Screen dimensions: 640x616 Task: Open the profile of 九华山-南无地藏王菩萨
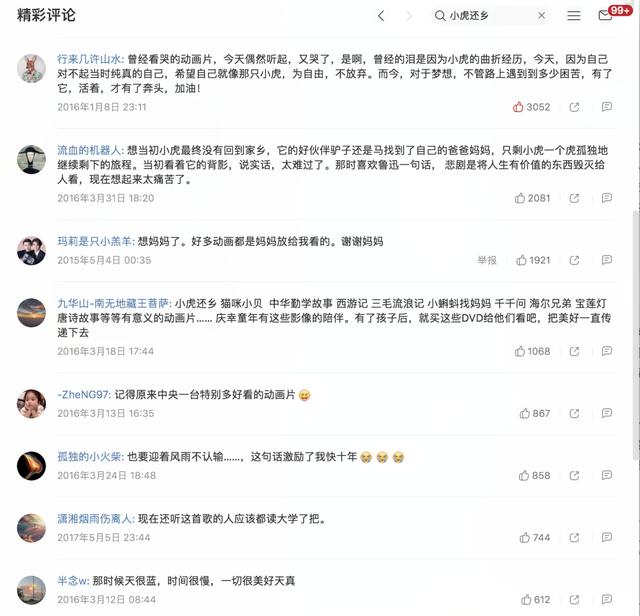coord(113,302)
